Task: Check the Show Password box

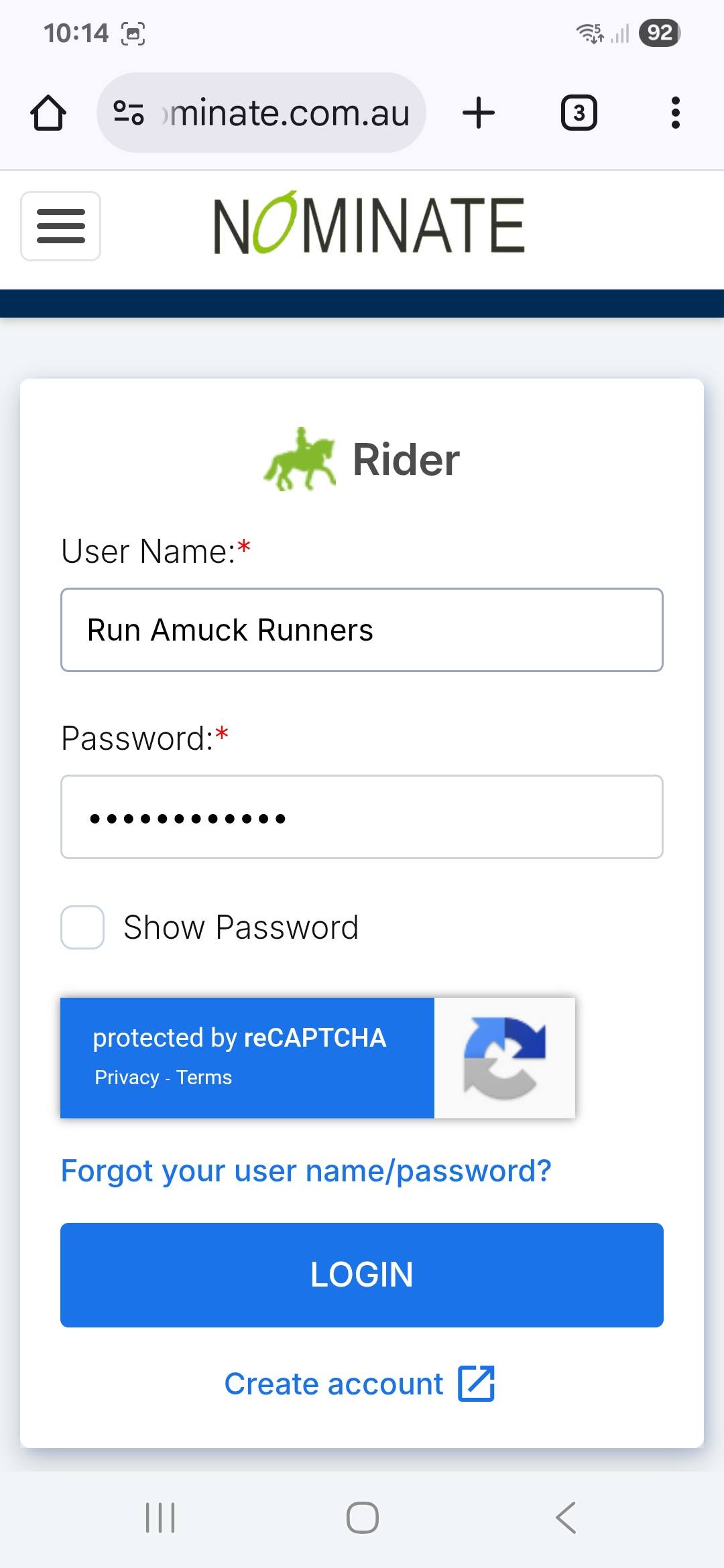Action: pyautogui.click(x=82, y=927)
